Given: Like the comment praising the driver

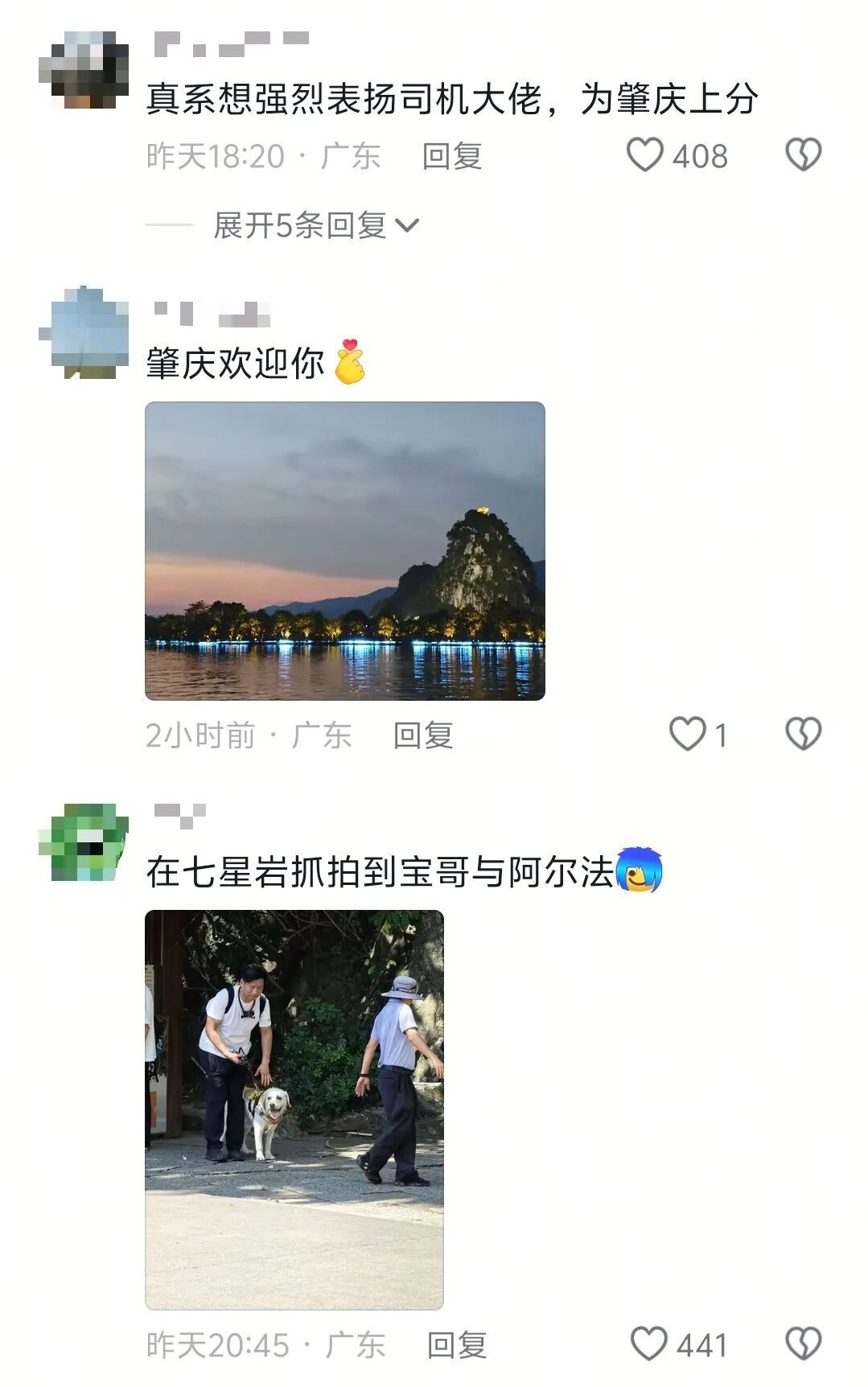Looking at the screenshot, I should coord(645,154).
